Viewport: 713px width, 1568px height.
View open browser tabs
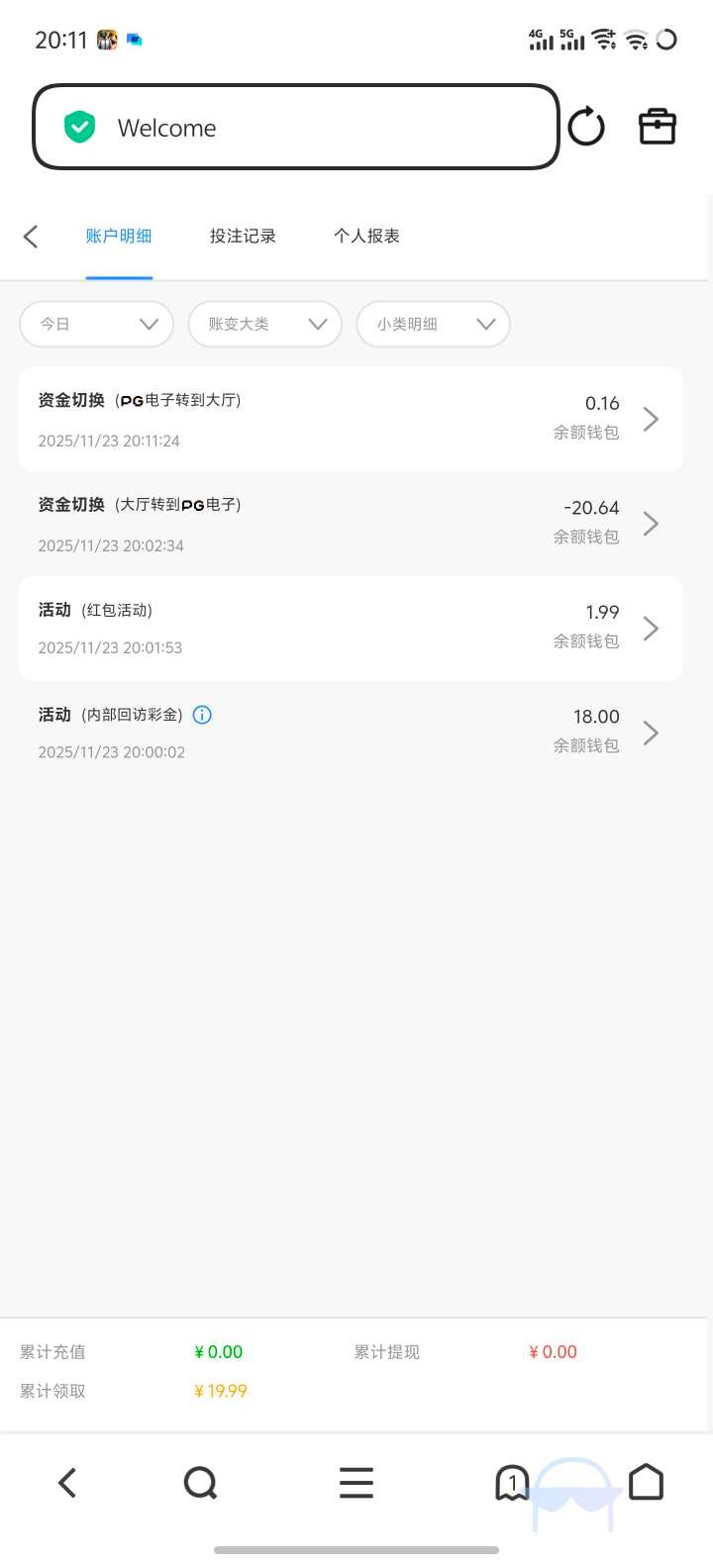[x=512, y=1482]
